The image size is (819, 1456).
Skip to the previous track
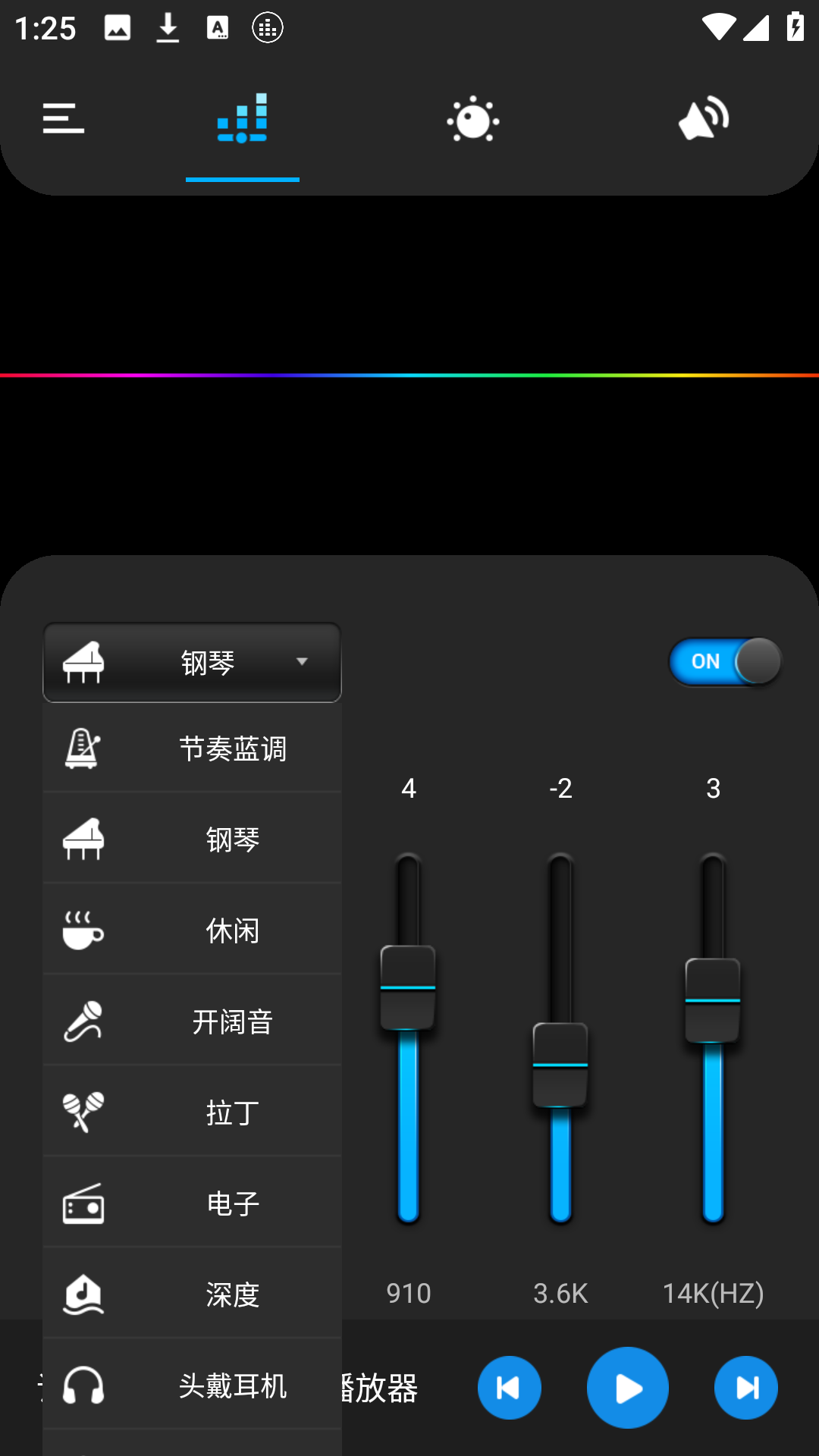(509, 1388)
